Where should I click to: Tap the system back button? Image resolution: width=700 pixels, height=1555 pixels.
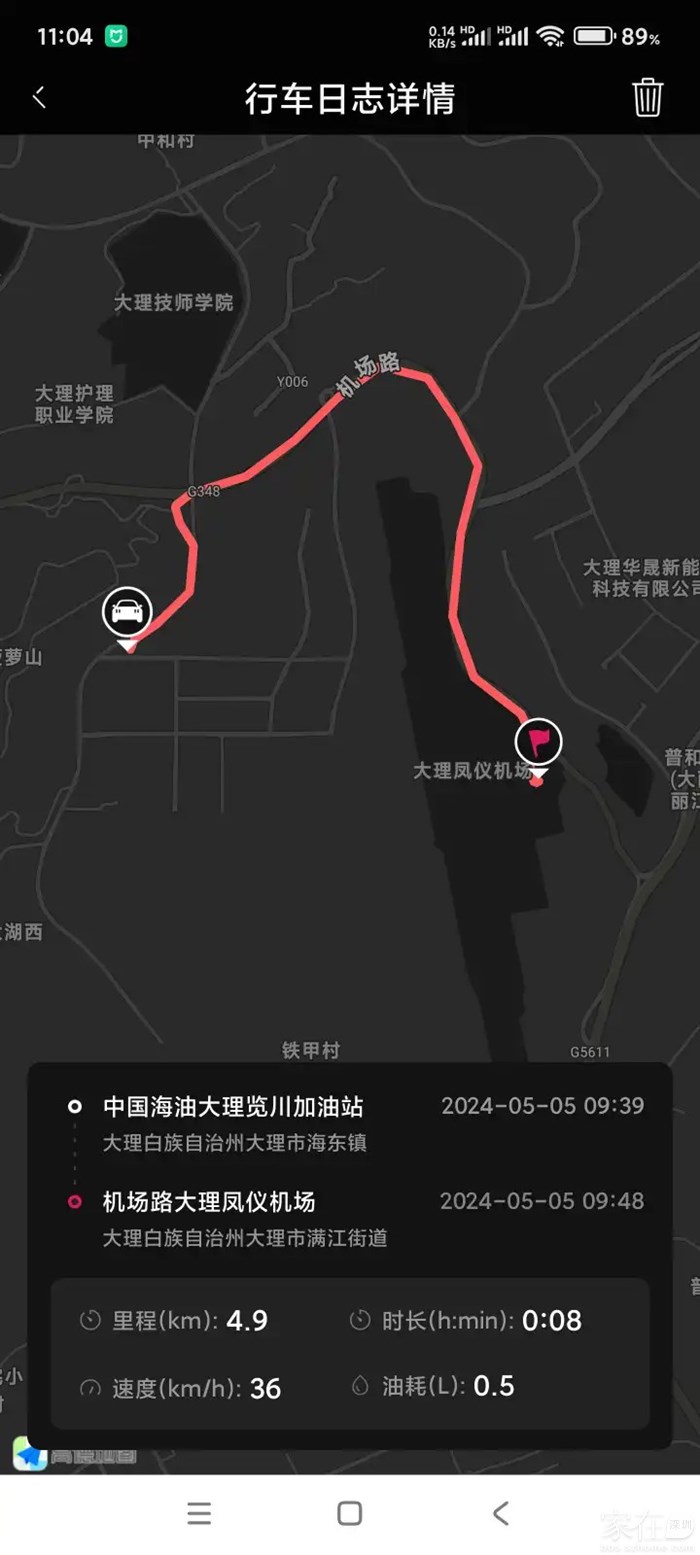click(501, 1513)
